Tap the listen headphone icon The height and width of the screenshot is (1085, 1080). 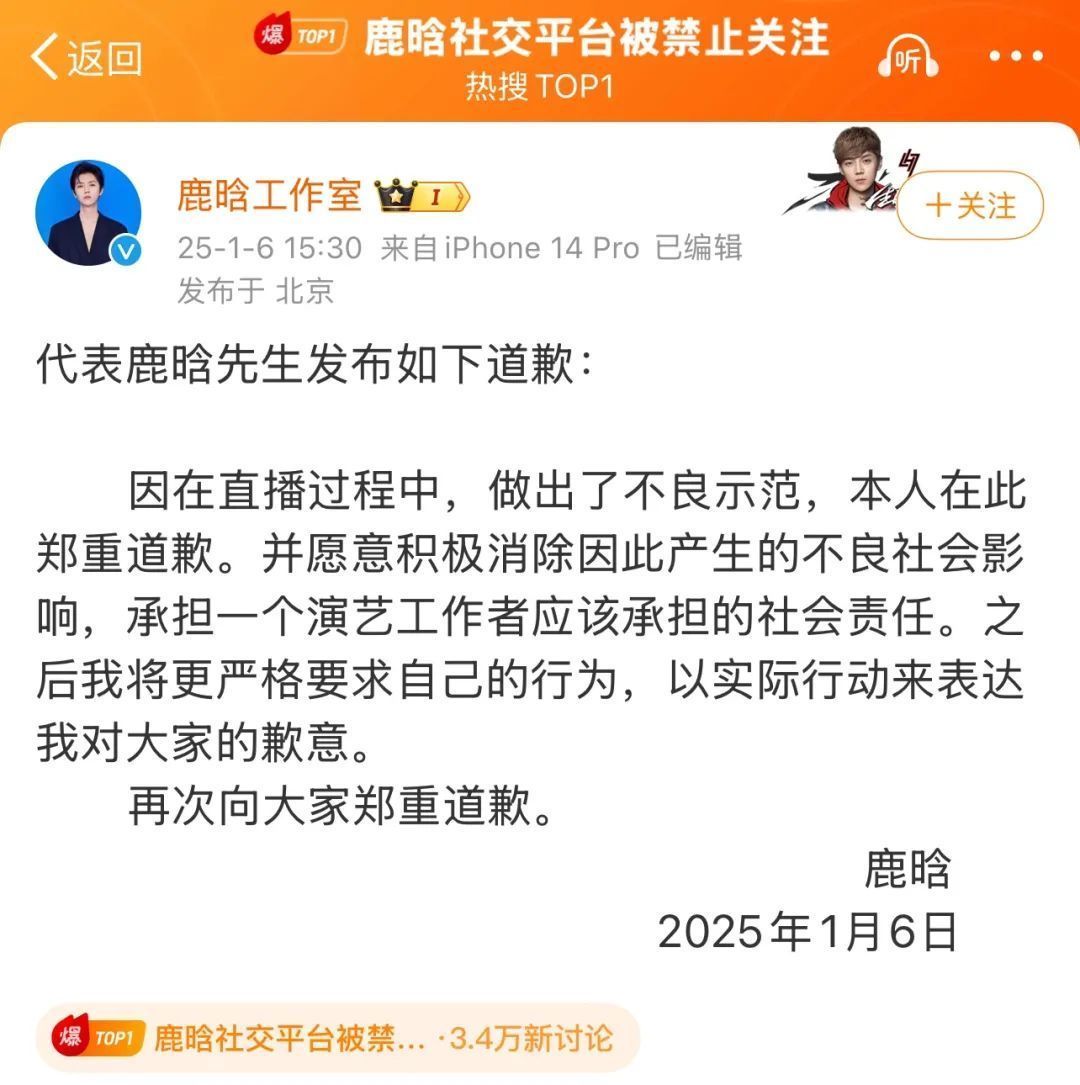click(x=908, y=60)
